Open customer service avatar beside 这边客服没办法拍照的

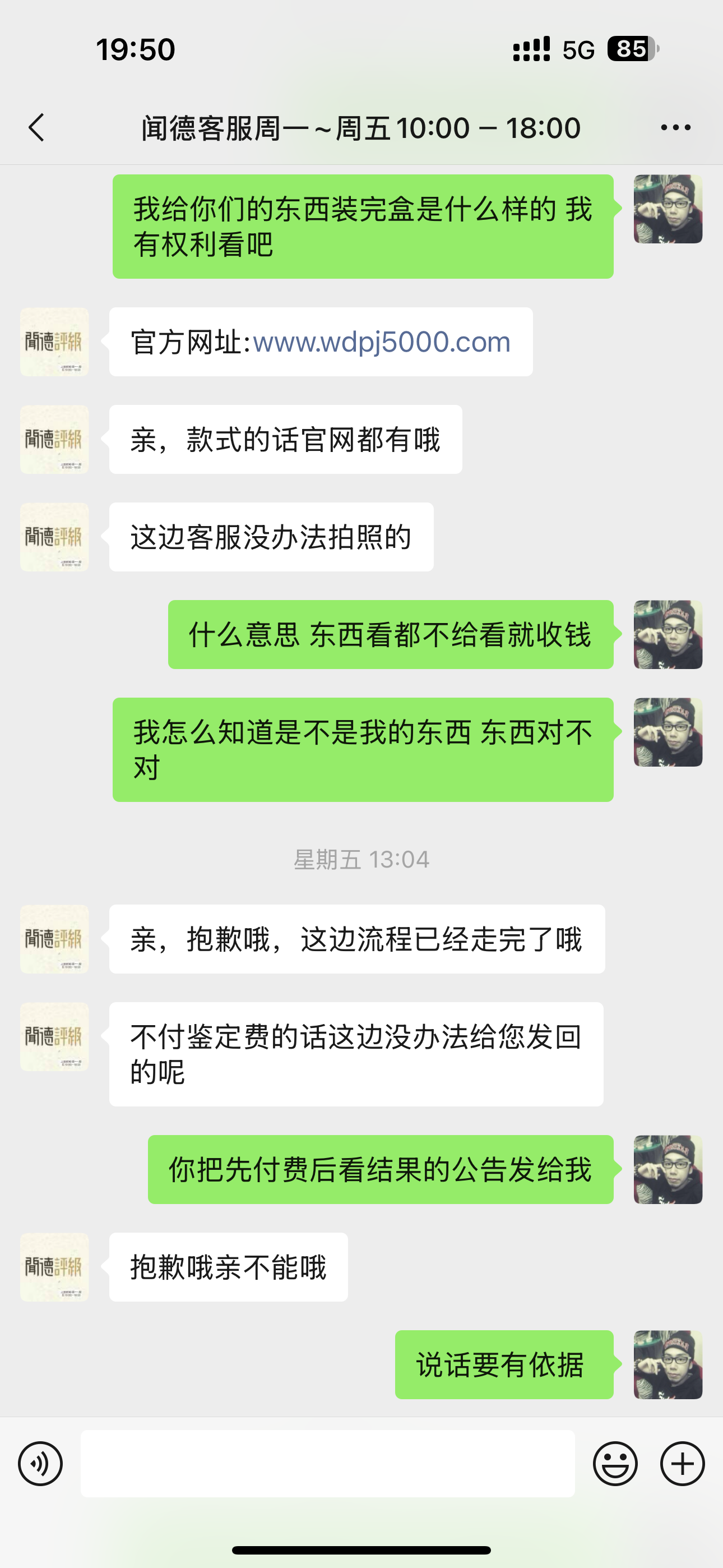54,537
